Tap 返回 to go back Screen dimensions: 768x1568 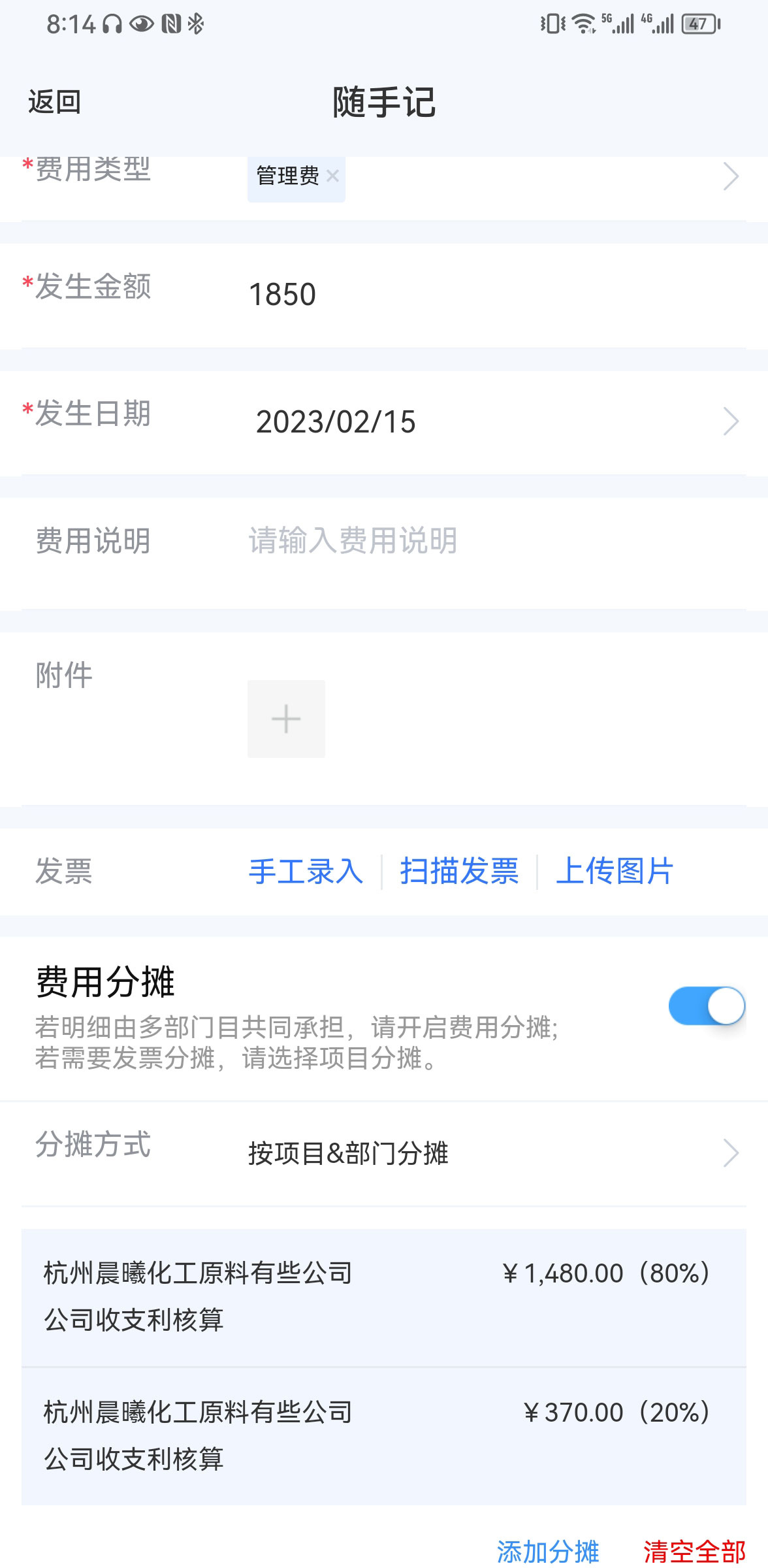(x=55, y=103)
